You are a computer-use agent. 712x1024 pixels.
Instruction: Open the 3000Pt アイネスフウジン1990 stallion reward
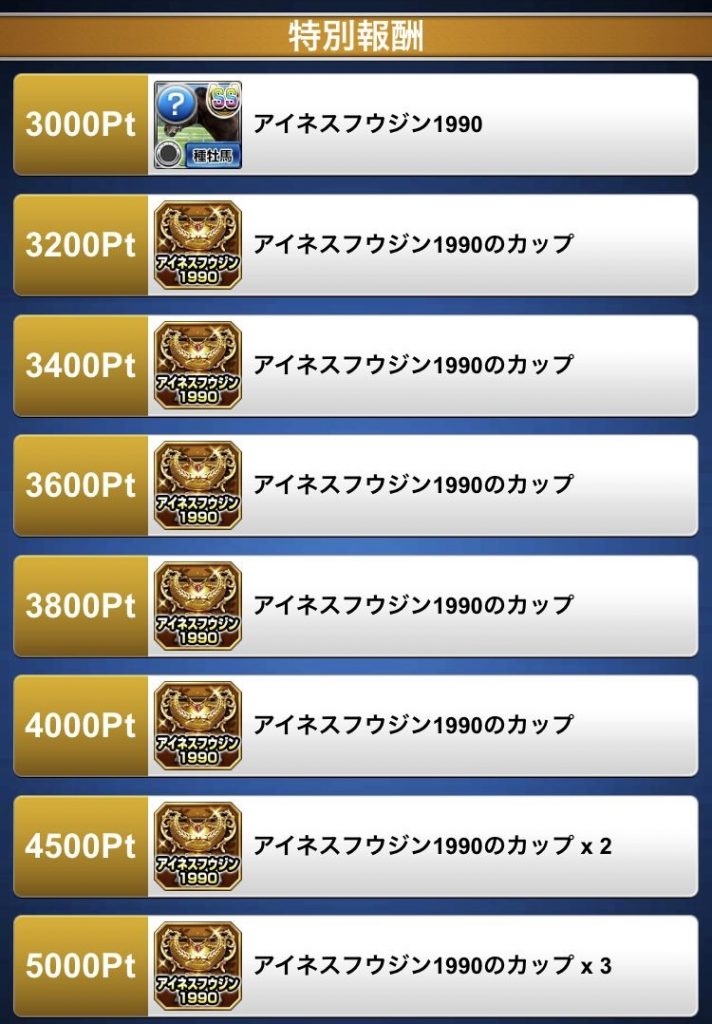[x=355, y=125]
